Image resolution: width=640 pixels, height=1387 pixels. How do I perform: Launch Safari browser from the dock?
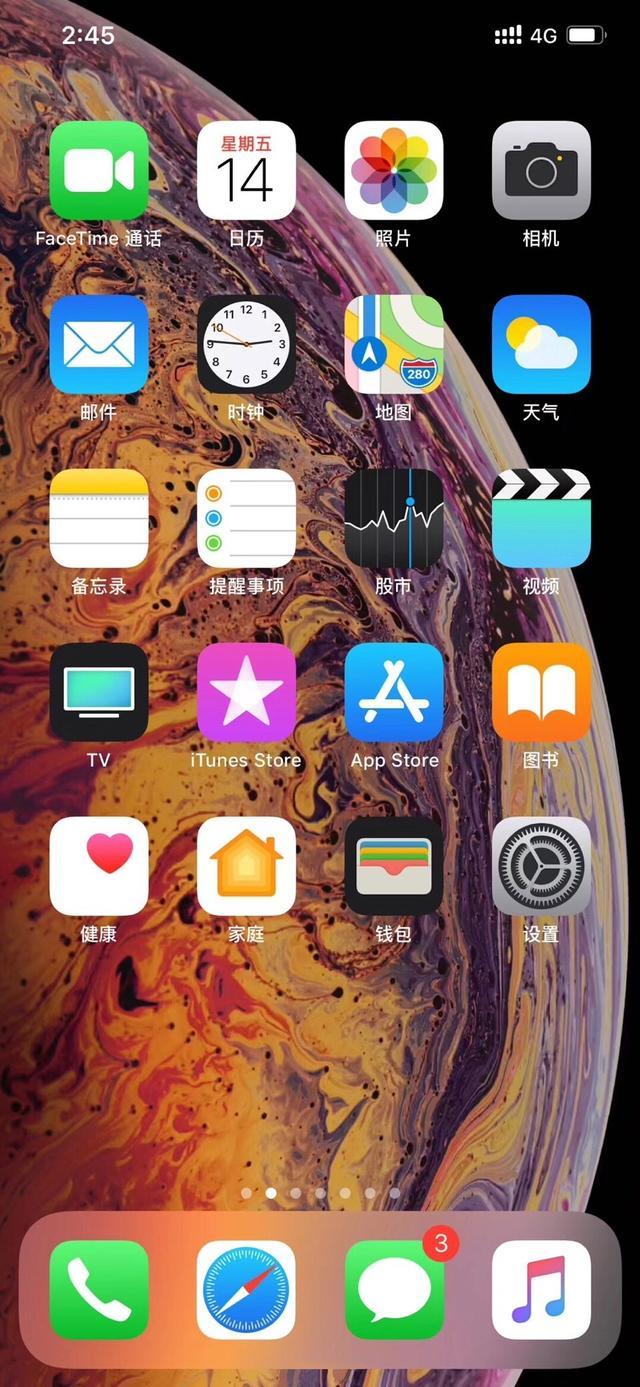246,1290
